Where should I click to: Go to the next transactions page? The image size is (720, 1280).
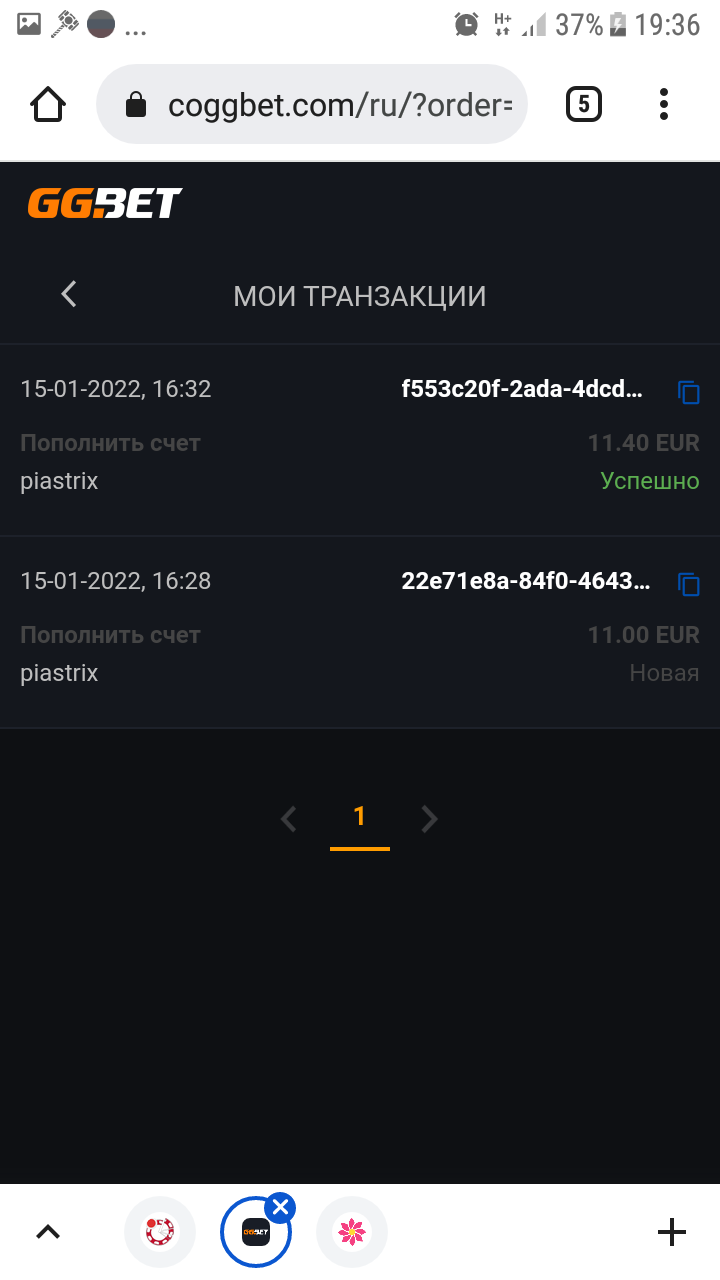click(429, 819)
